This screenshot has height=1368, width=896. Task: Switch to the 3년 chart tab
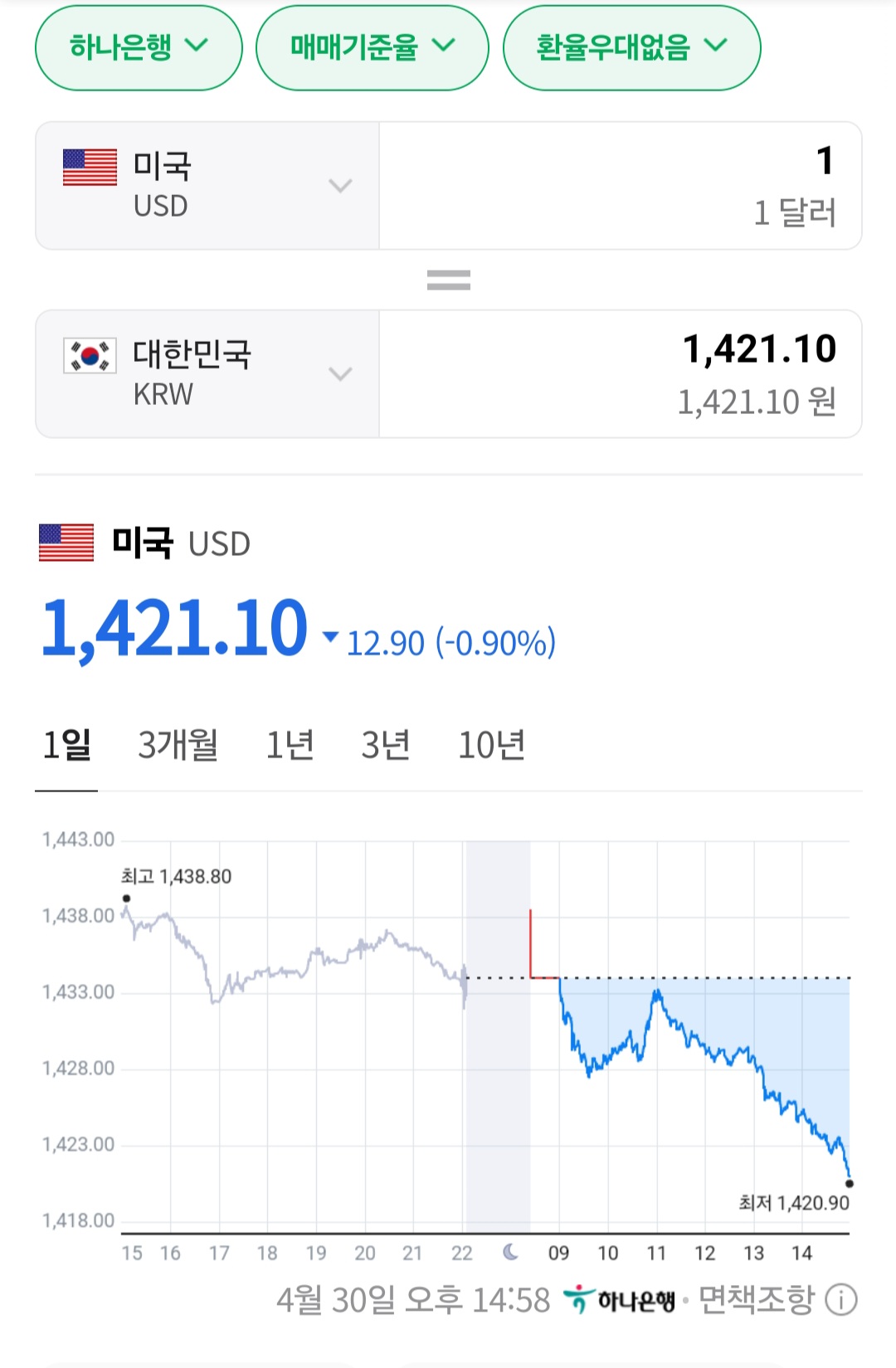point(386,745)
